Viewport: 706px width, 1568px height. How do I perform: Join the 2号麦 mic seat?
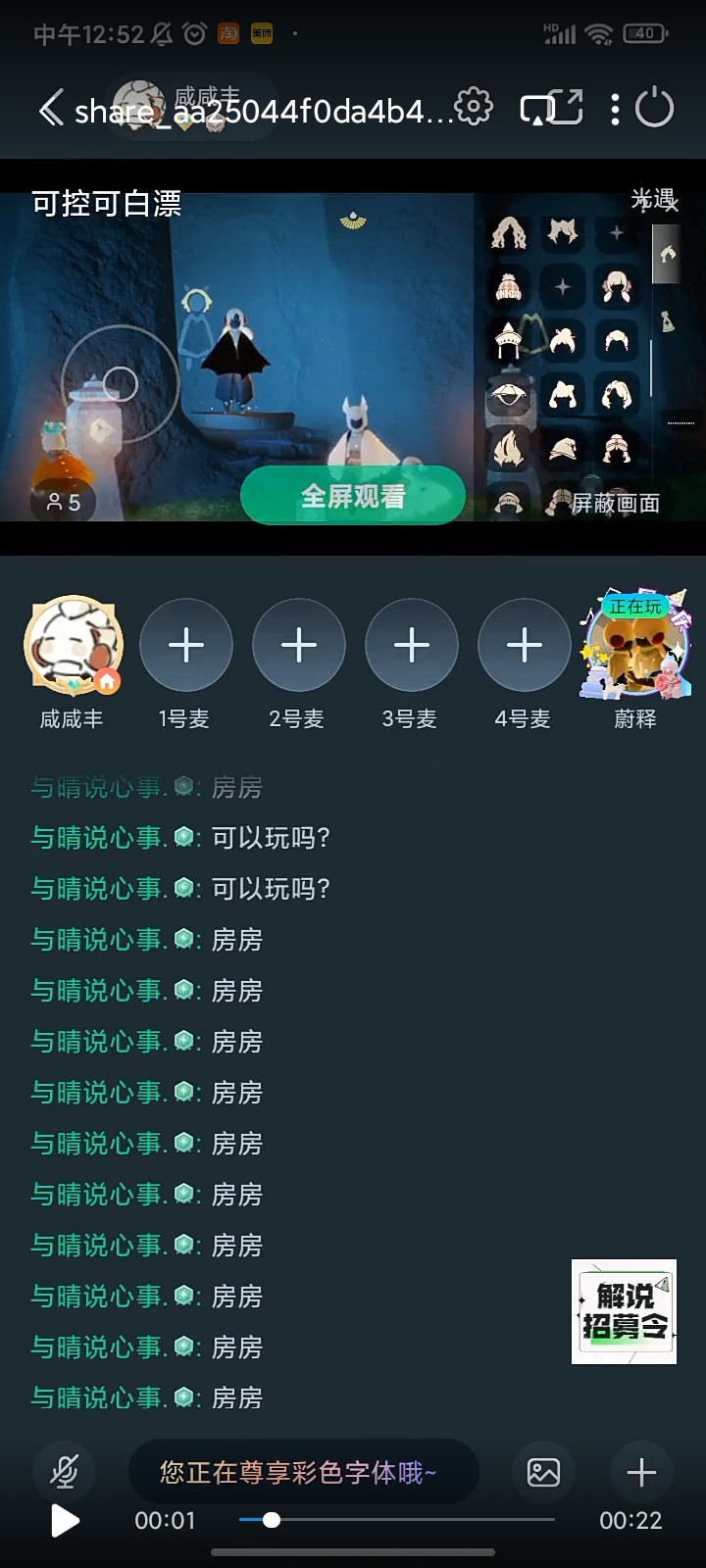299,645
